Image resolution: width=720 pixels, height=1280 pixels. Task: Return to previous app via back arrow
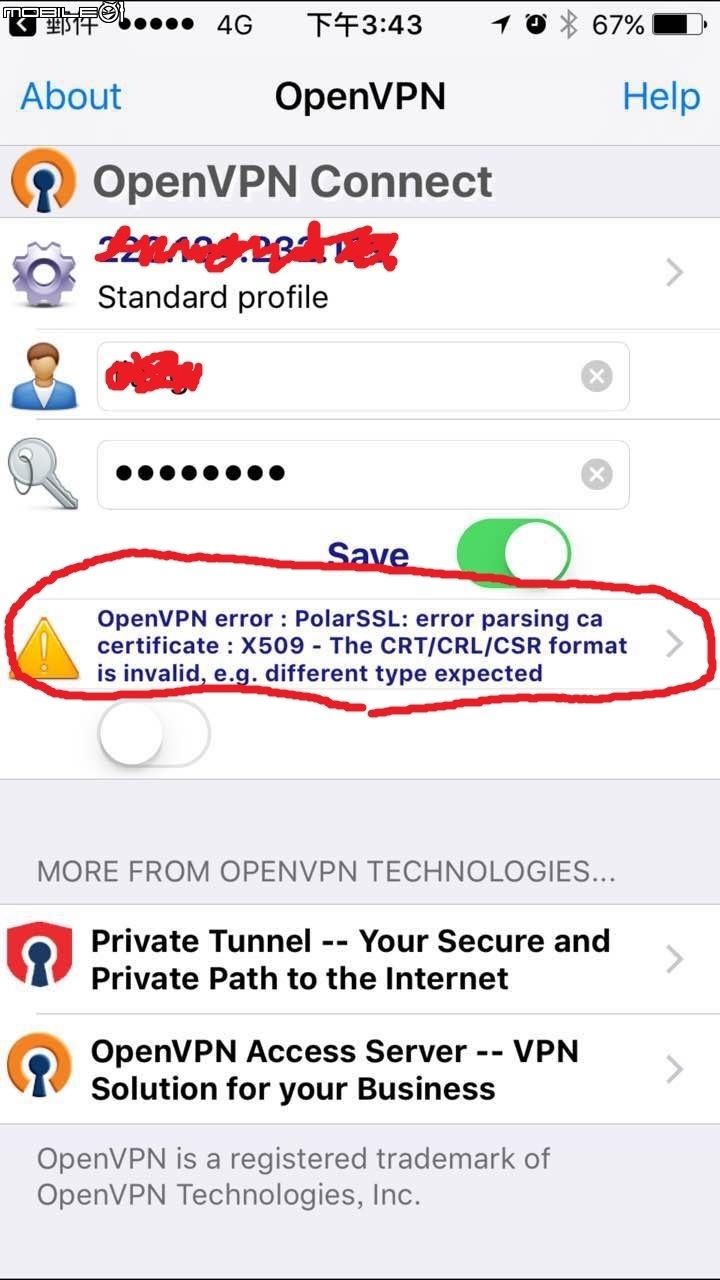coord(22,22)
